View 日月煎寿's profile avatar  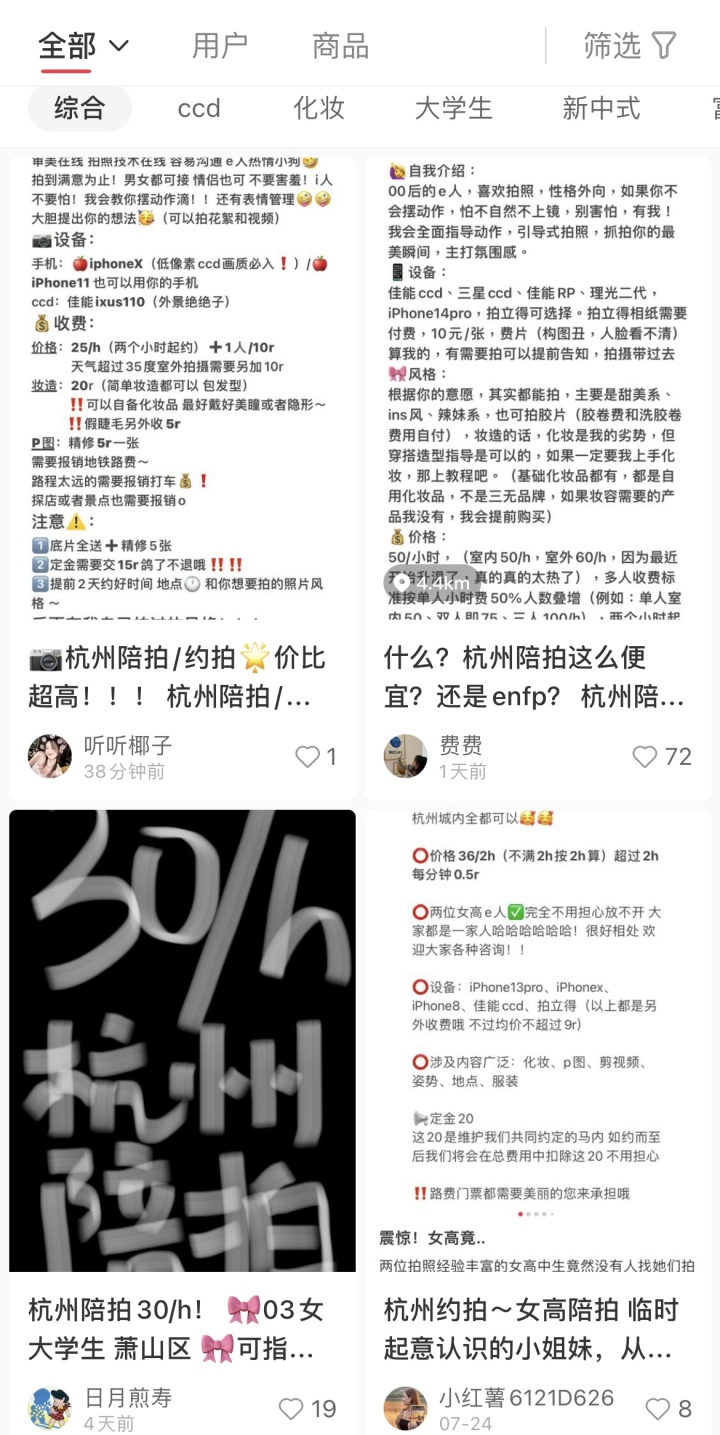50,1409
